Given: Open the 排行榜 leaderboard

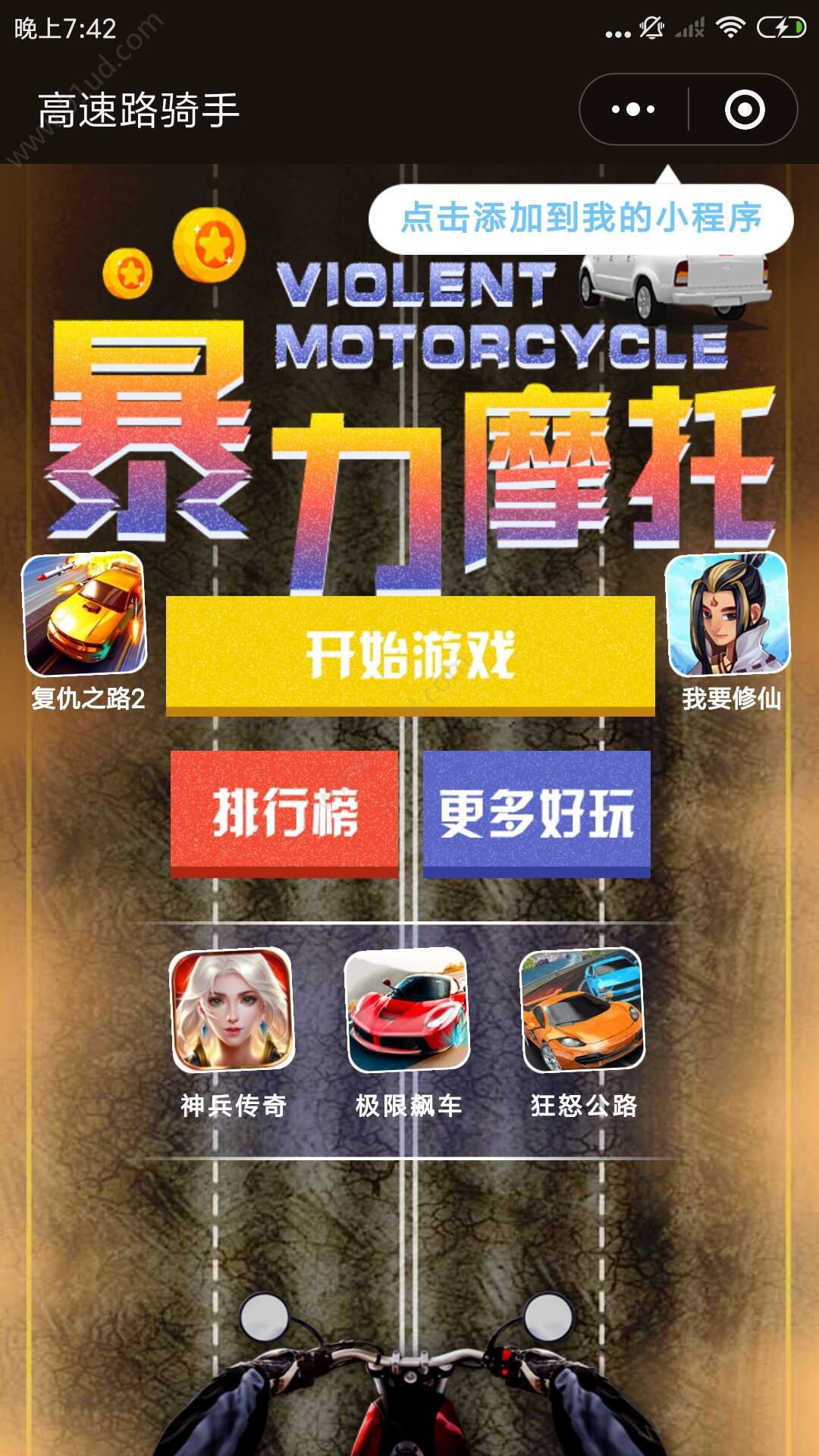Looking at the screenshot, I should pyautogui.click(x=284, y=813).
